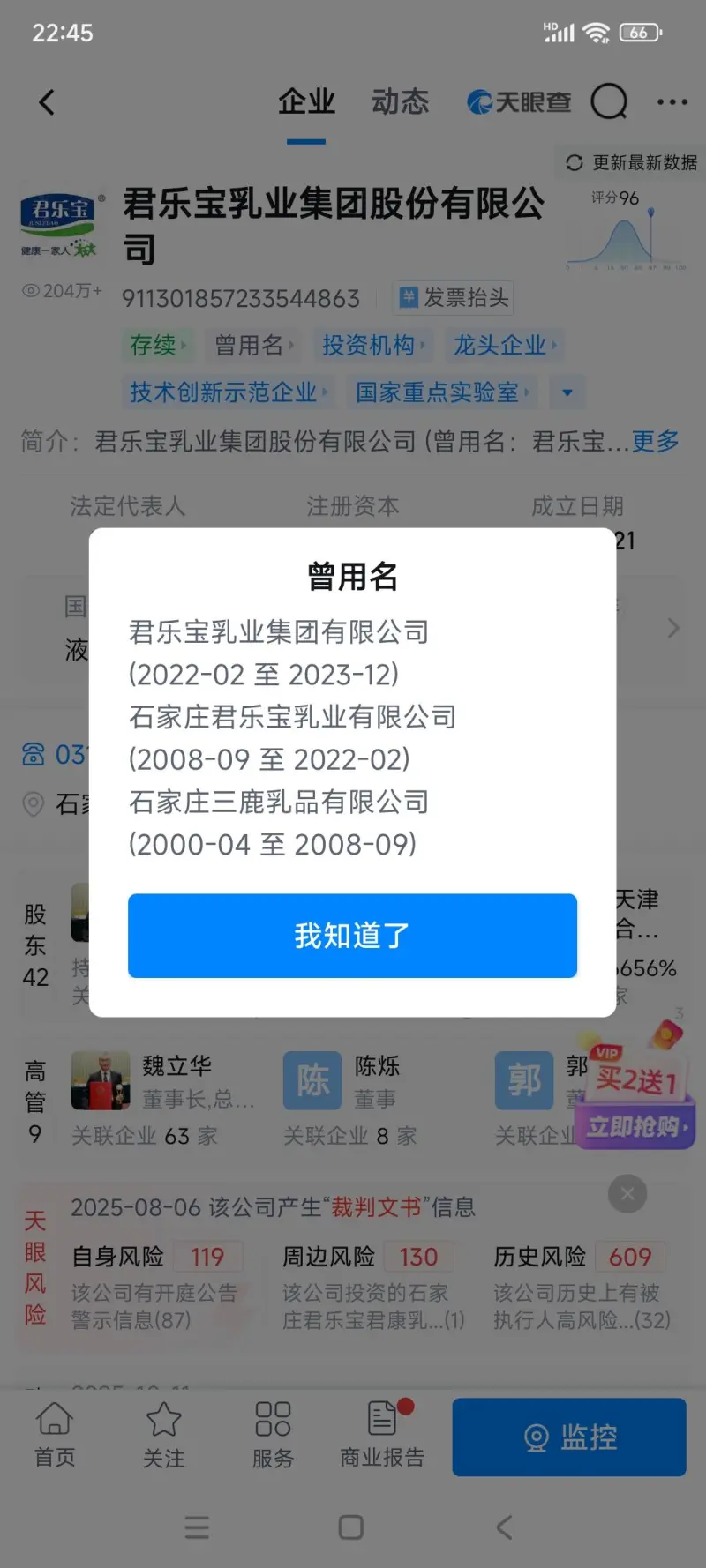The width and height of the screenshot is (706, 1568).
Task: Open 发票抬头 invoice header
Action: click(454, 298)
